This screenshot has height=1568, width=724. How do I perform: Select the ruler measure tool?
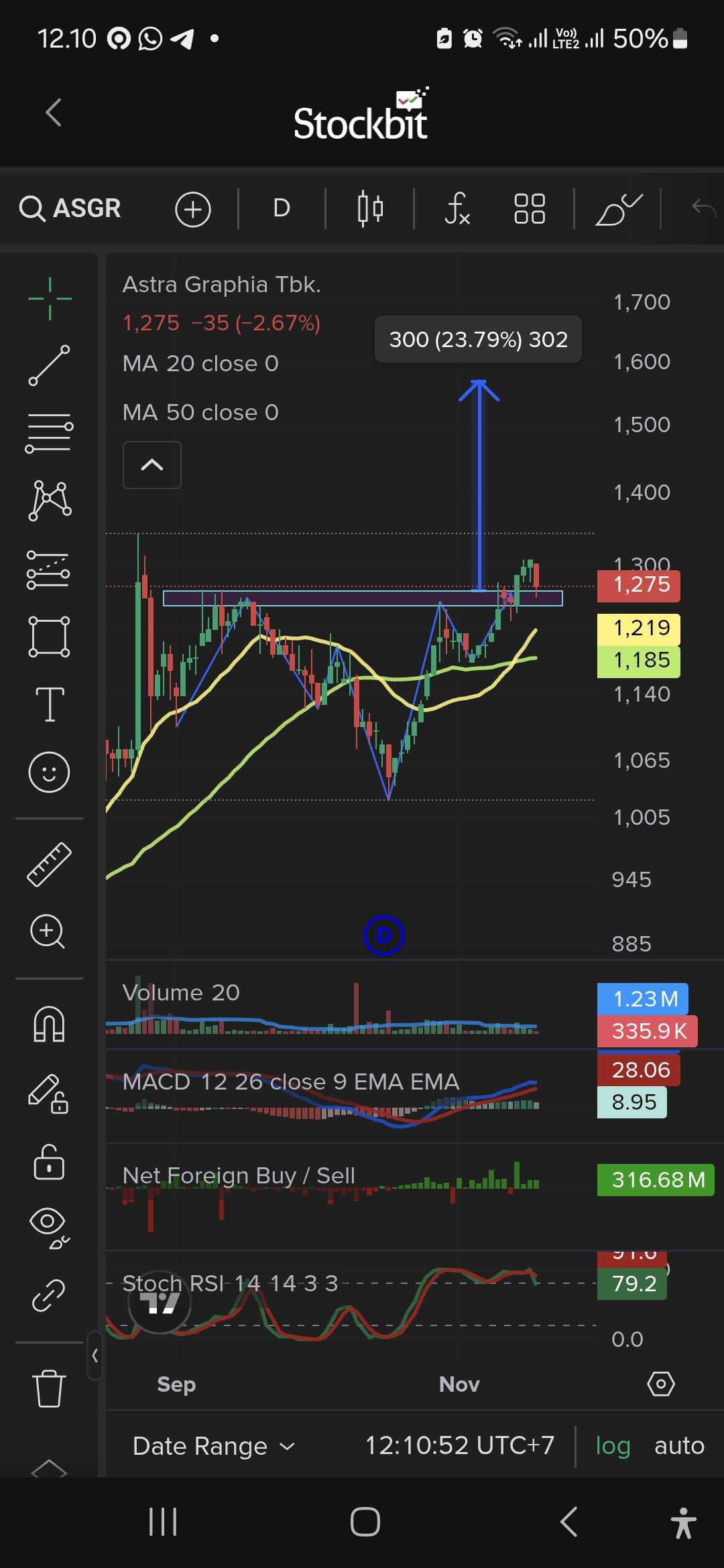tap(49, 864)
